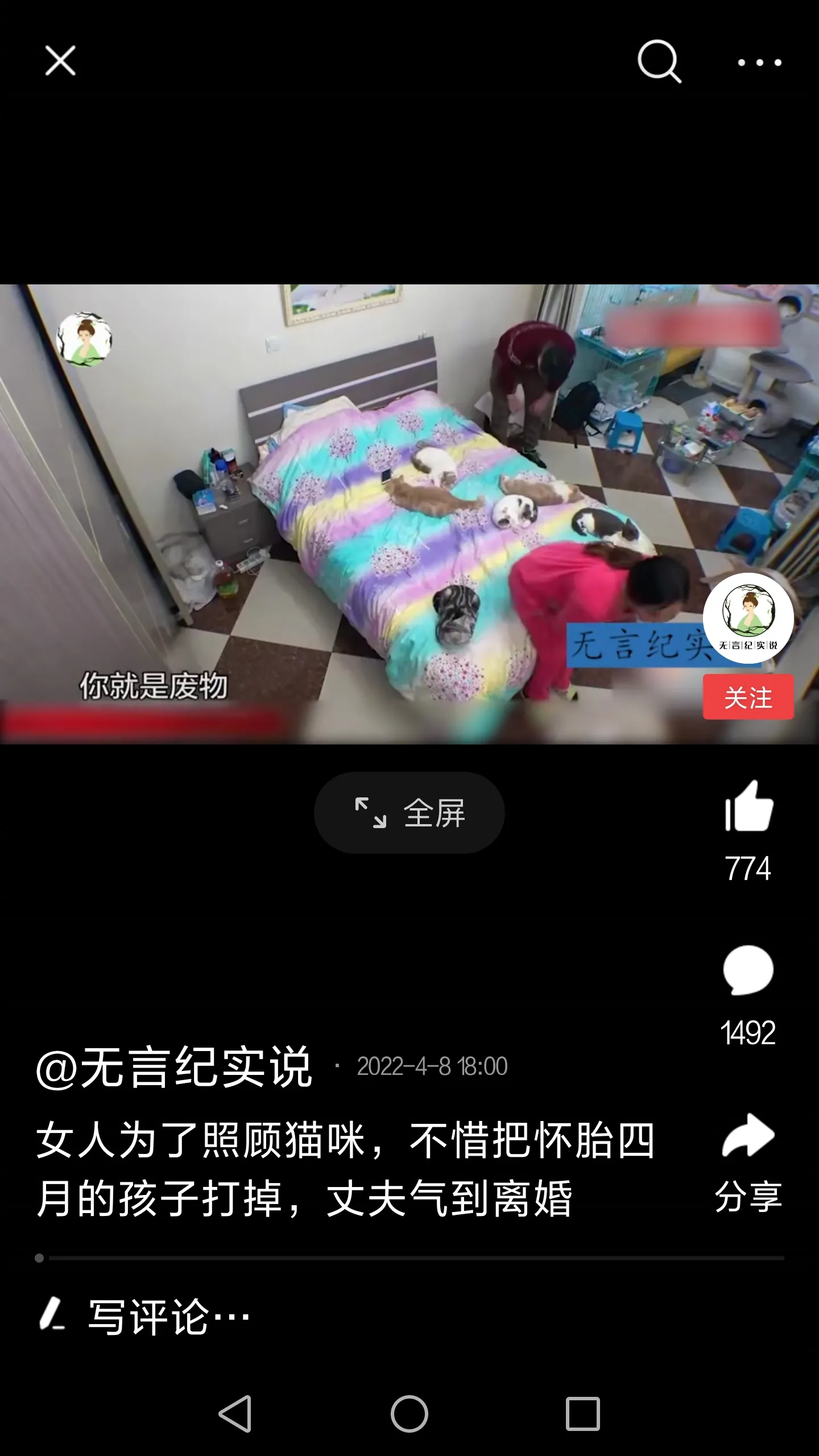Go back with system back button
Viewport: 819px width, 1456px height.
(x=235, y=1414)
